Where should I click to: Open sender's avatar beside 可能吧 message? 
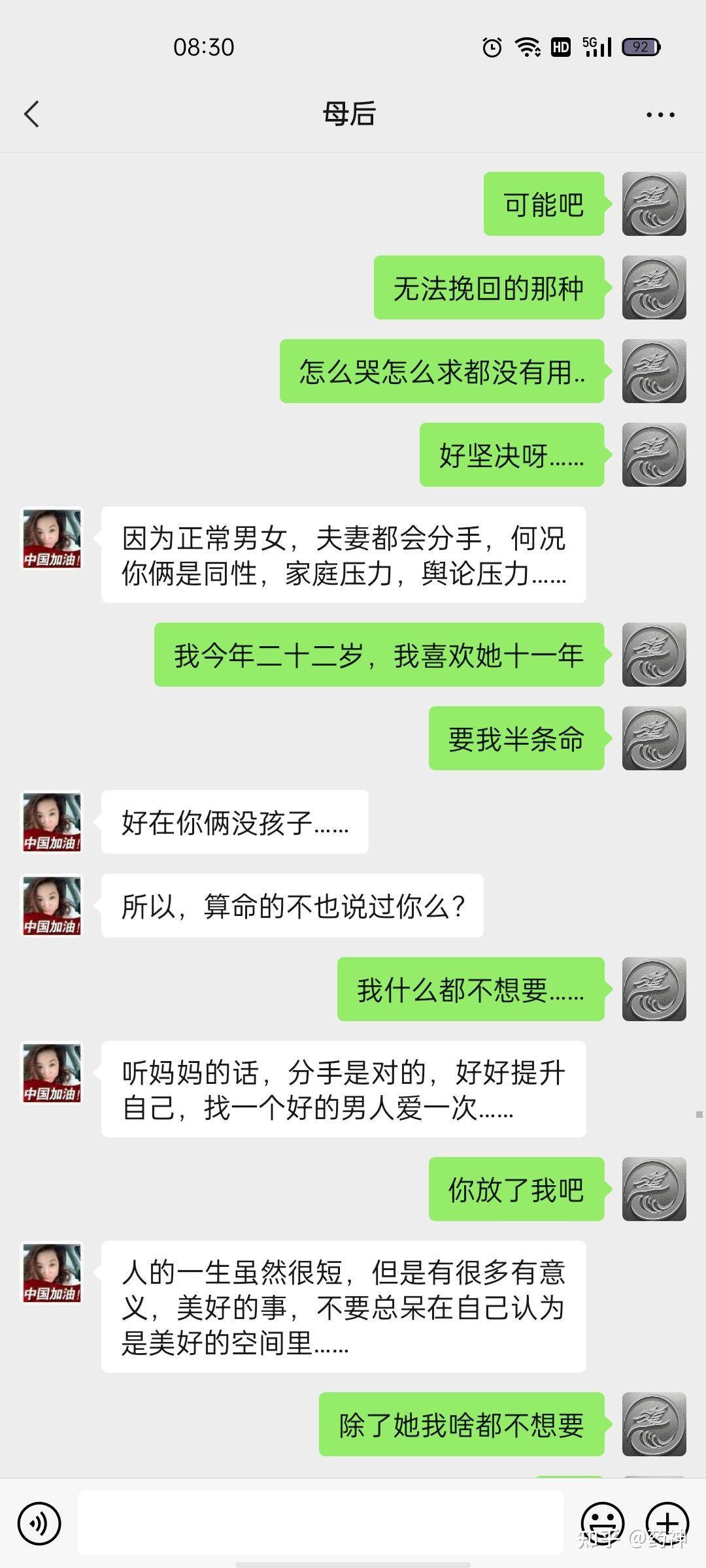pos(654,204)
